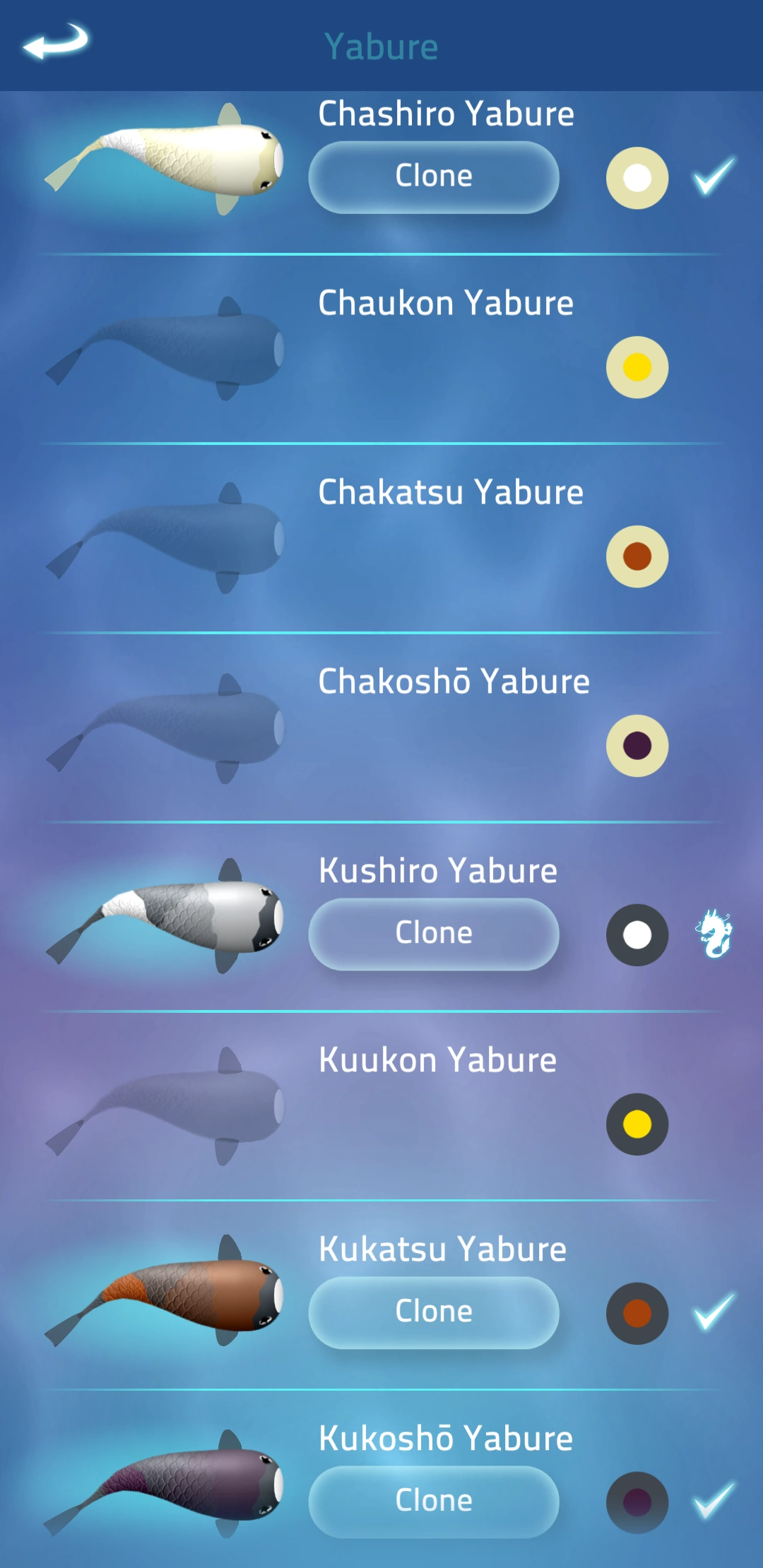
Task: Tap the orange color dot for Chakatsu Yabure
Action: [x=636, y=556]
